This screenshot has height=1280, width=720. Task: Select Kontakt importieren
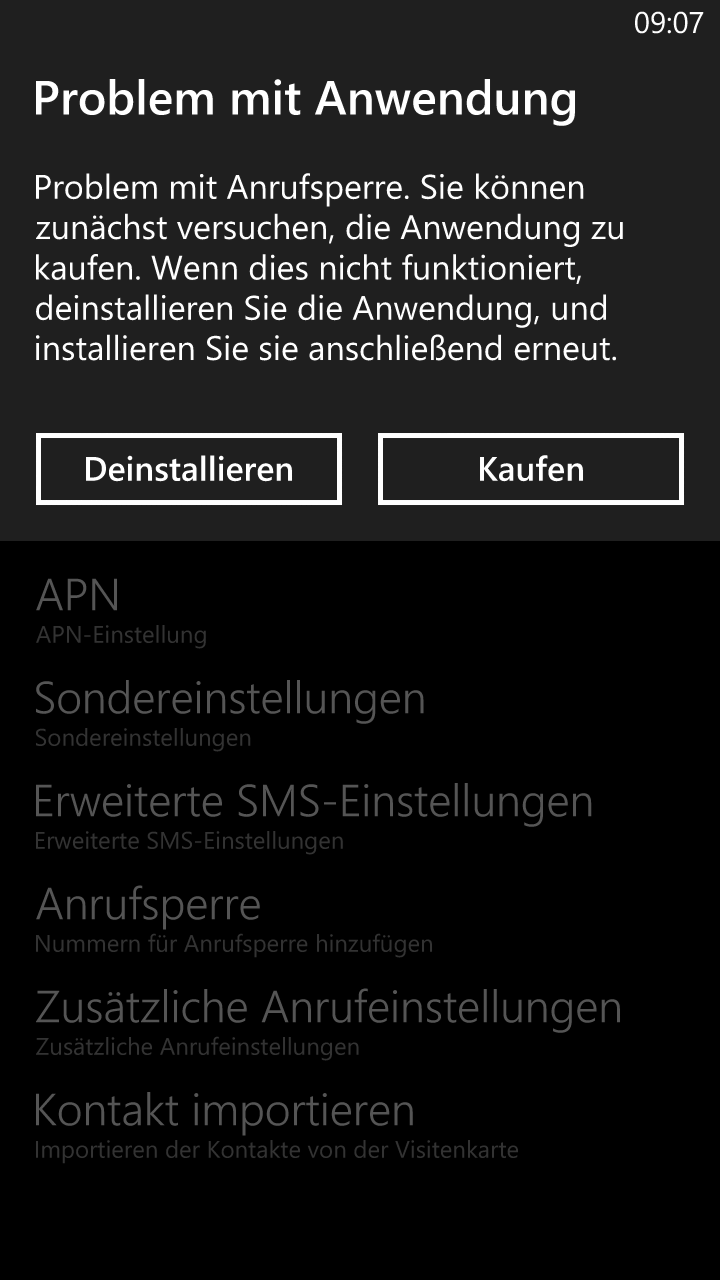(360, 1125)
